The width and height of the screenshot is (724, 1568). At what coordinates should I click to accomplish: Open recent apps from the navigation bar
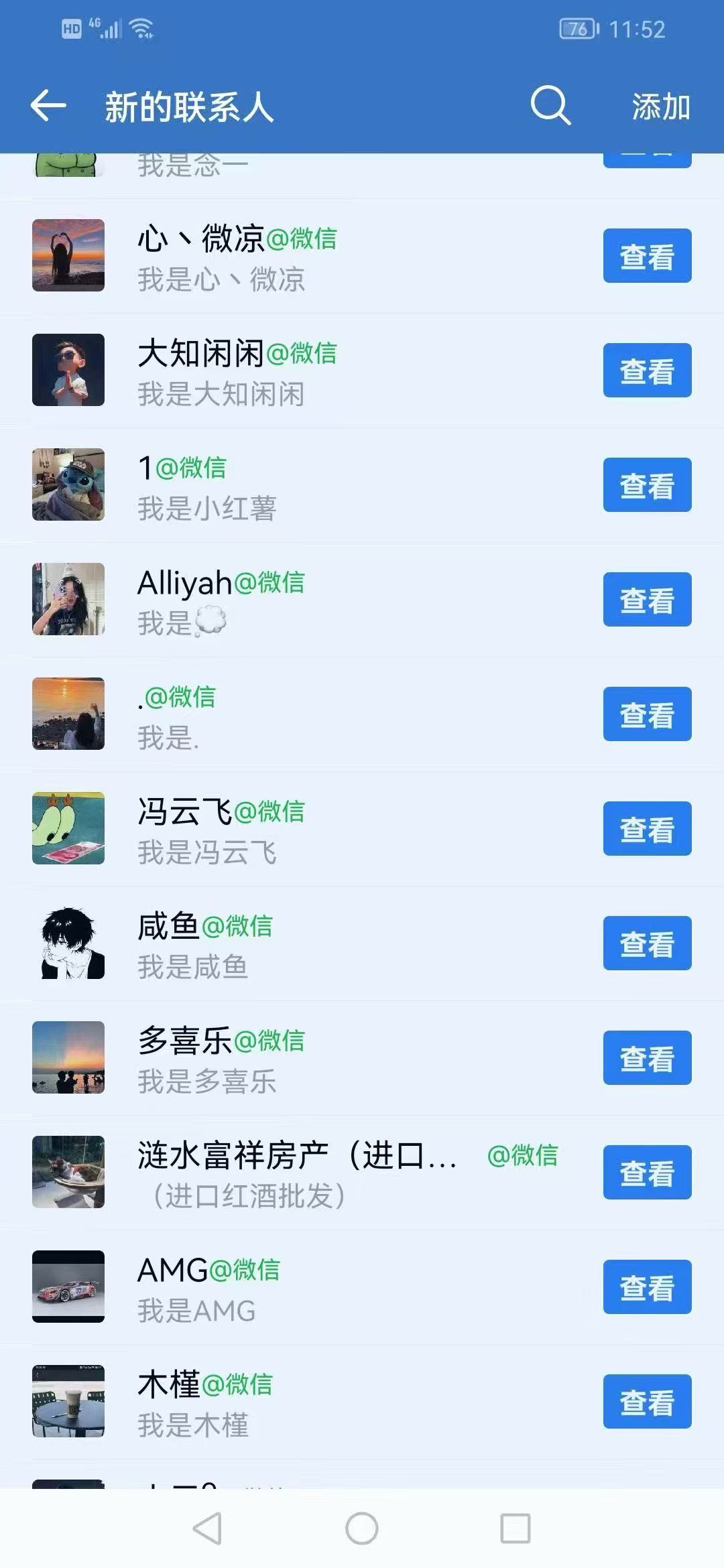coord(516,1529)
